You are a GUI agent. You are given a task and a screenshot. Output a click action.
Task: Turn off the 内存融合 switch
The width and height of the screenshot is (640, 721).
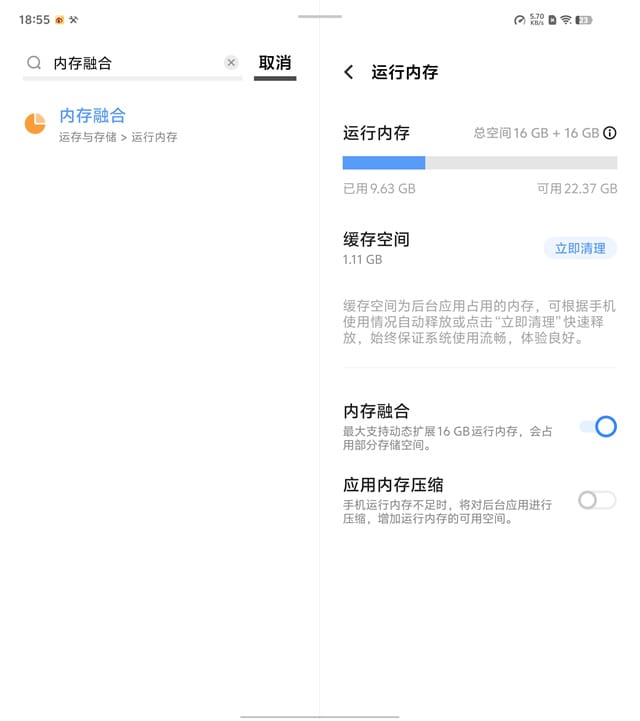pos(598,426)
